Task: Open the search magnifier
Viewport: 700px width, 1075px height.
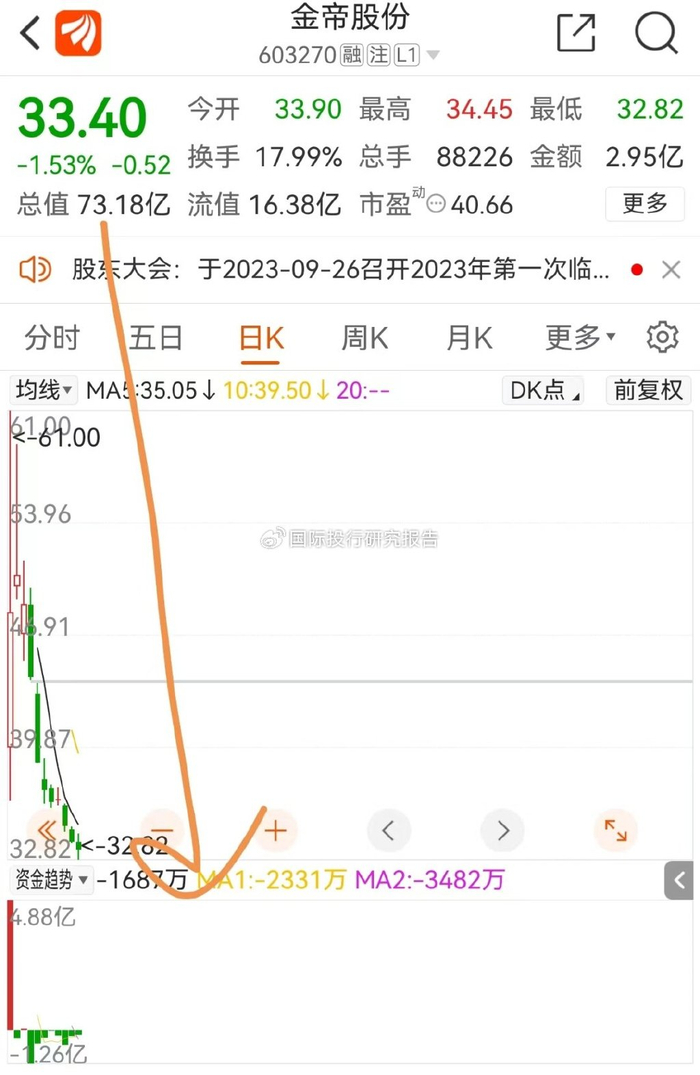Action: (656, 33)
